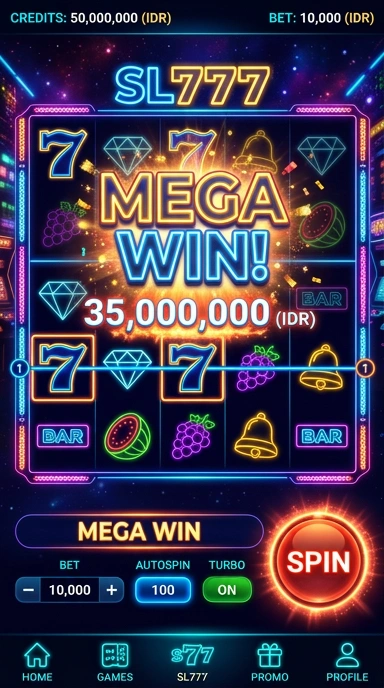
Task: Switch to the Games tab
Action: 115,662
